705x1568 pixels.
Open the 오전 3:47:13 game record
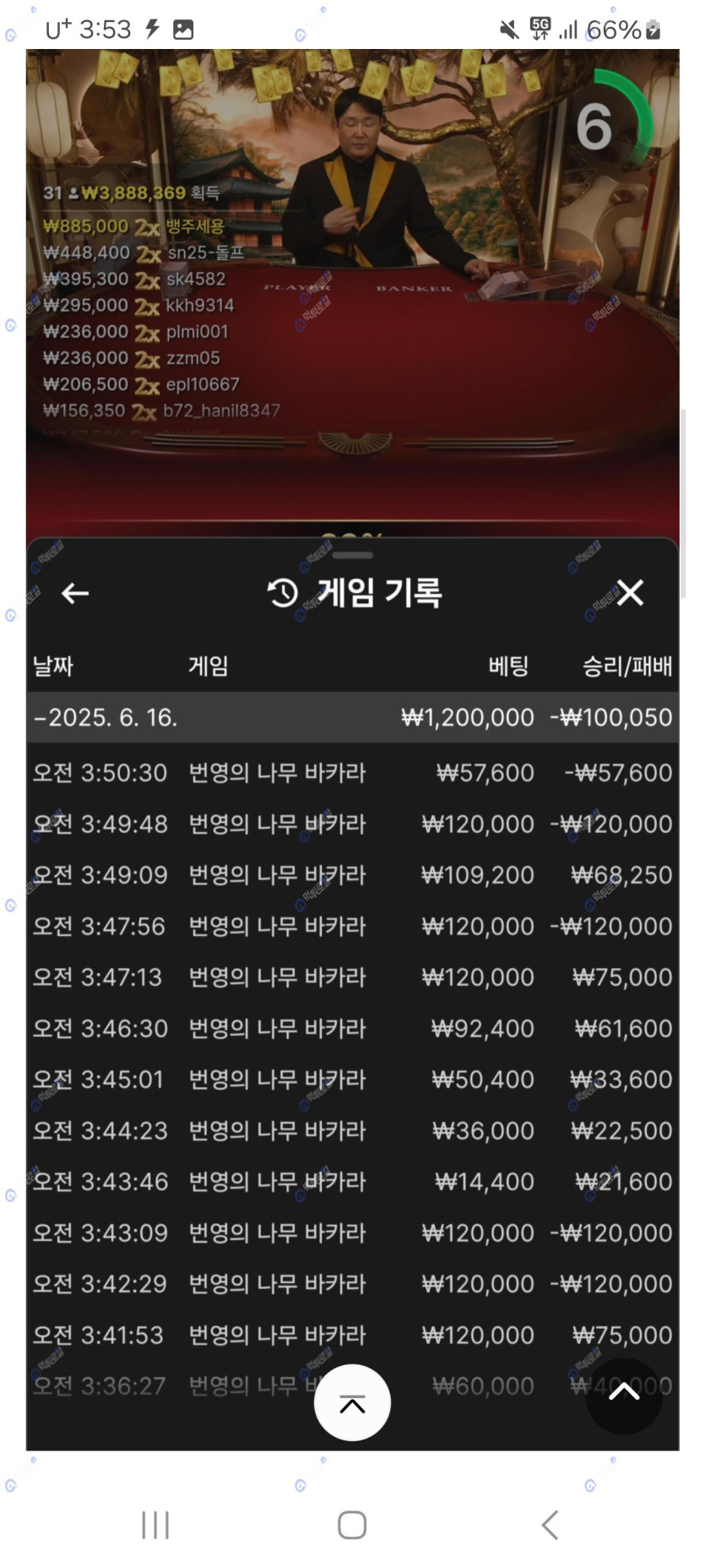point(352,977)
